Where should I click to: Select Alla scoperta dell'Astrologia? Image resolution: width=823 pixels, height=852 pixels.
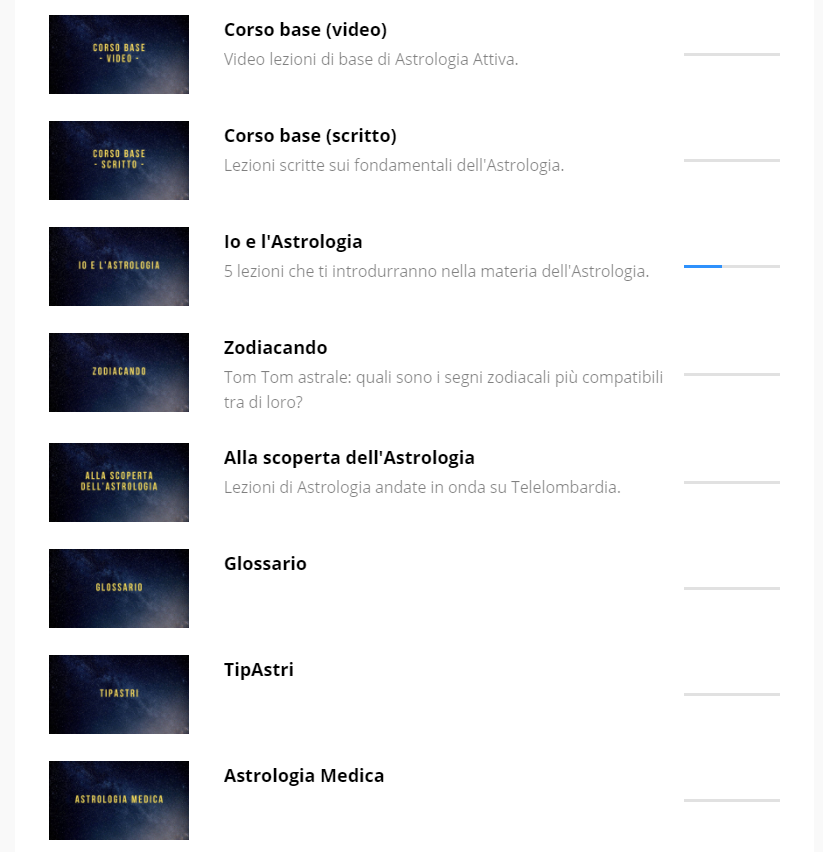(348, 458)
